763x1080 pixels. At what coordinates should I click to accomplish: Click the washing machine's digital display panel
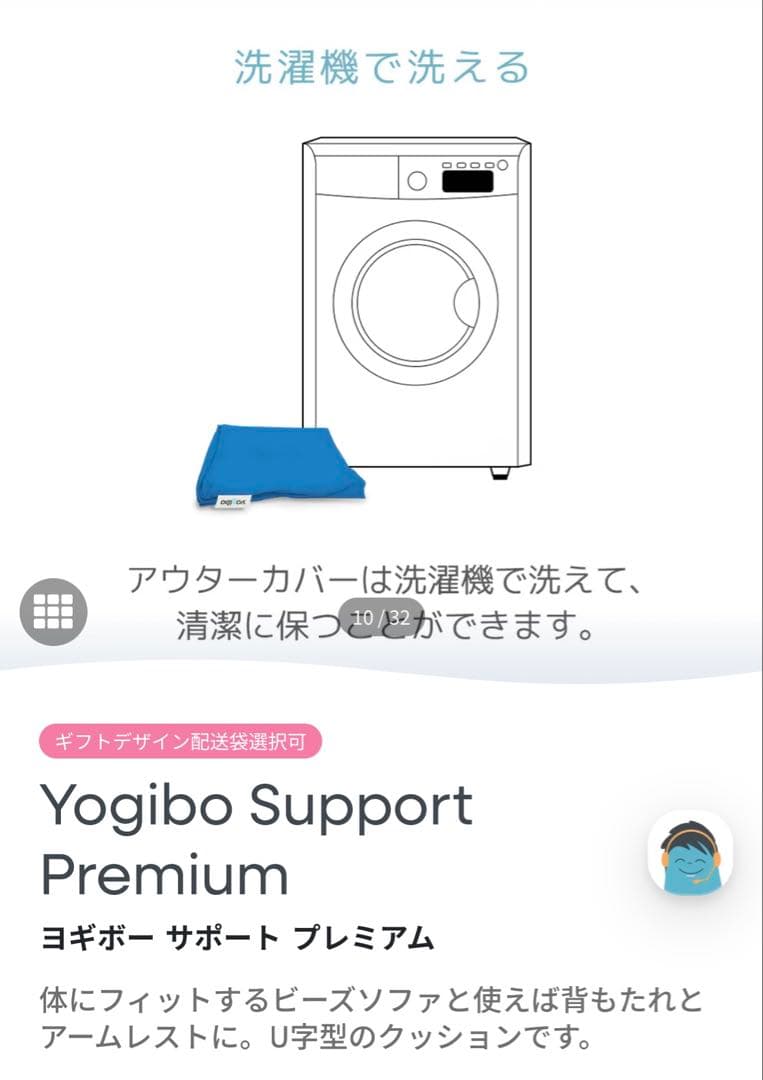point(466,180)
